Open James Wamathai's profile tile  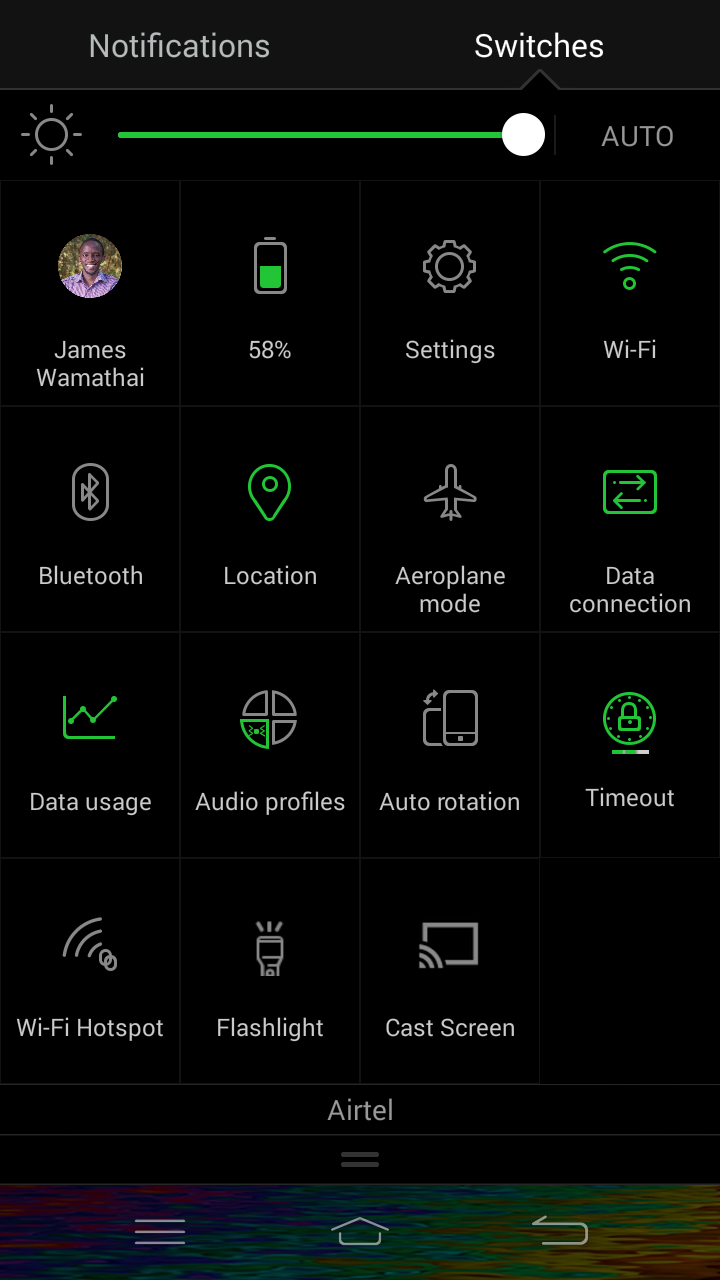pyautogui.click(x=90, y=293)
